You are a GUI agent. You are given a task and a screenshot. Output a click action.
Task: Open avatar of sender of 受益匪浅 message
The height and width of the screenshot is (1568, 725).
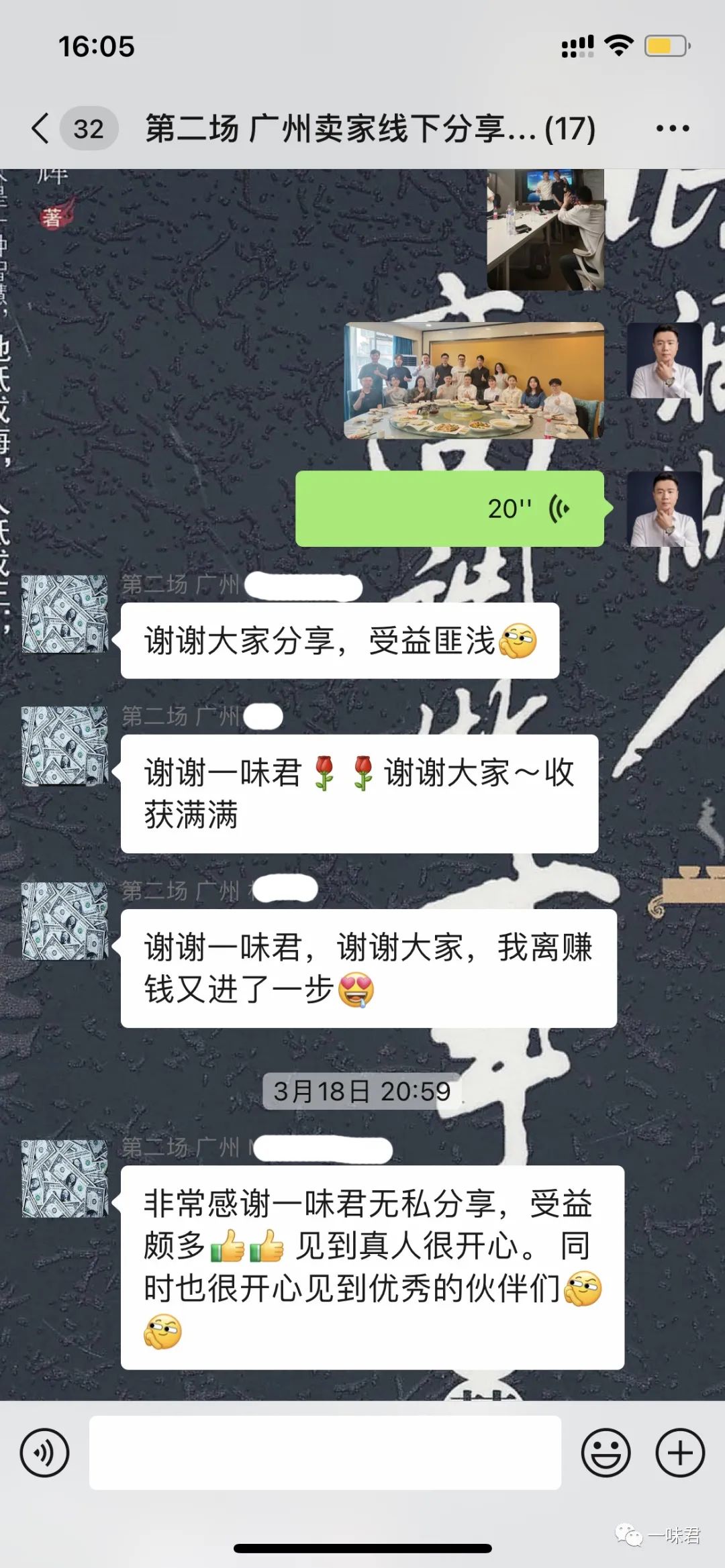click(x=64, y=614)
